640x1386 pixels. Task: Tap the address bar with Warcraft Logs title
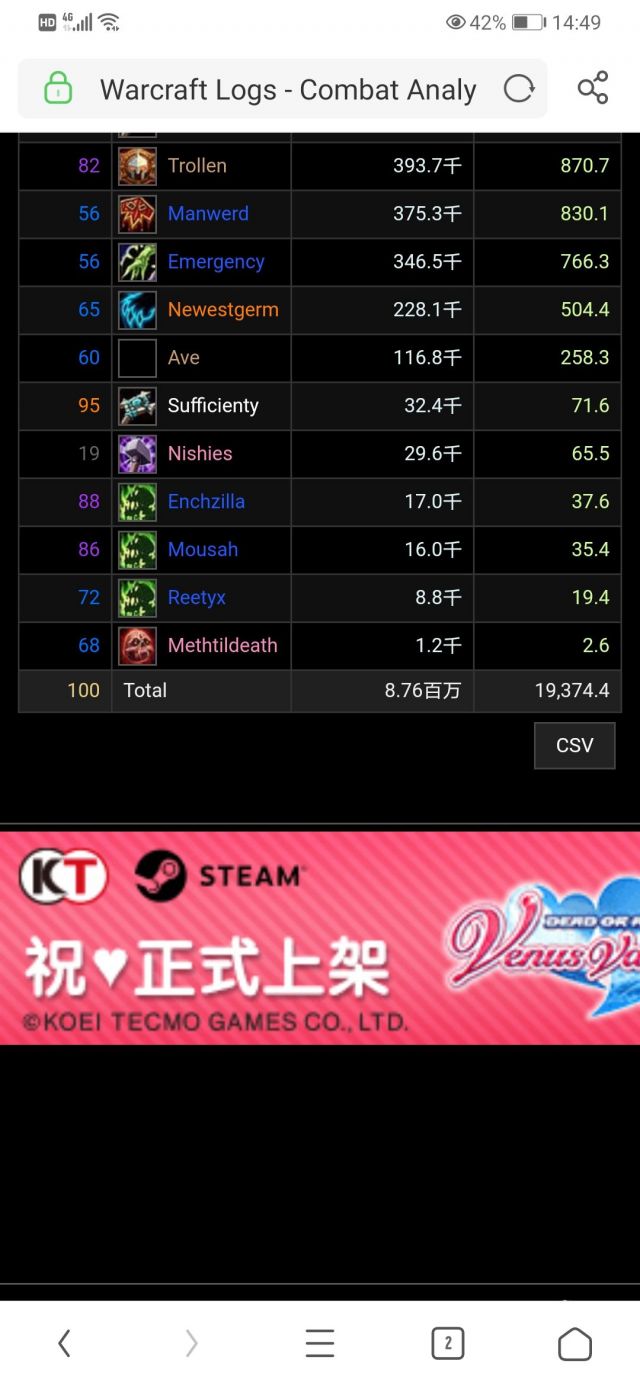tap(288, 90)
